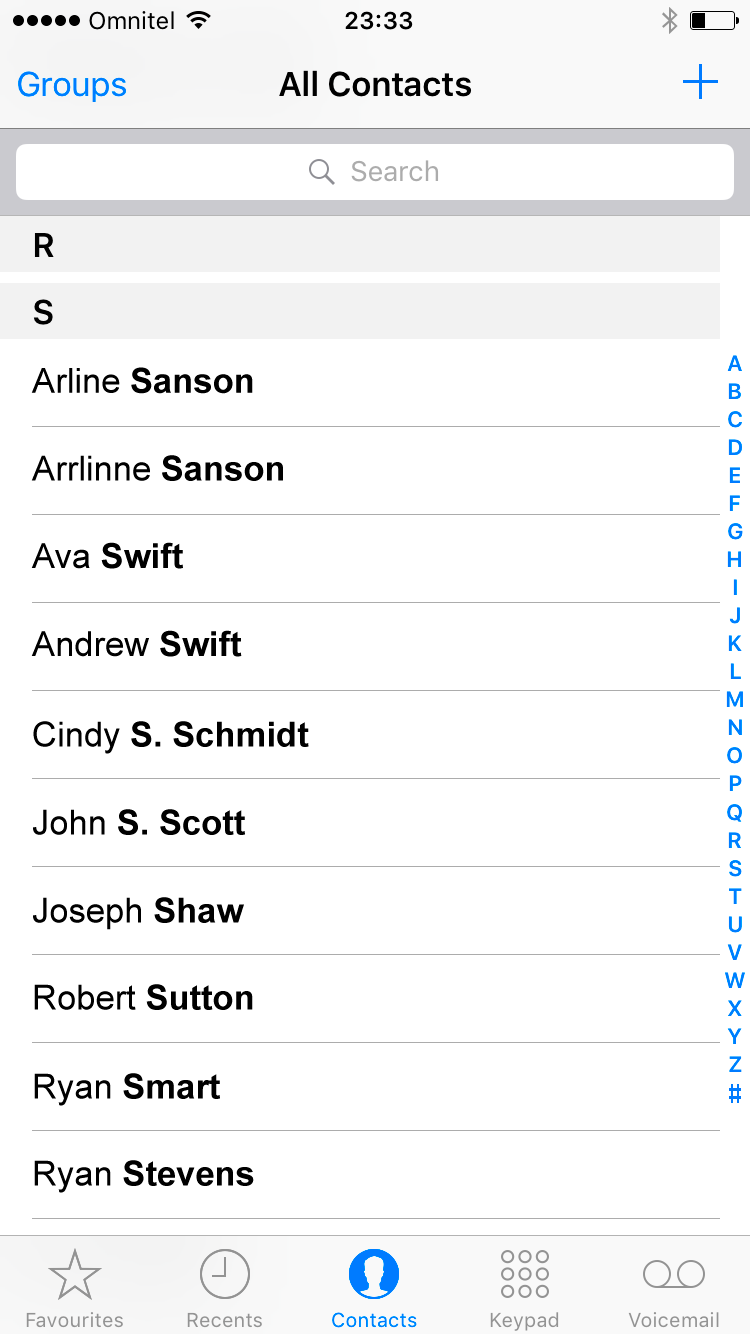Add a new contact with the plus button
This screenshot has width=750, height=1334.
click(x=700, y=84)
